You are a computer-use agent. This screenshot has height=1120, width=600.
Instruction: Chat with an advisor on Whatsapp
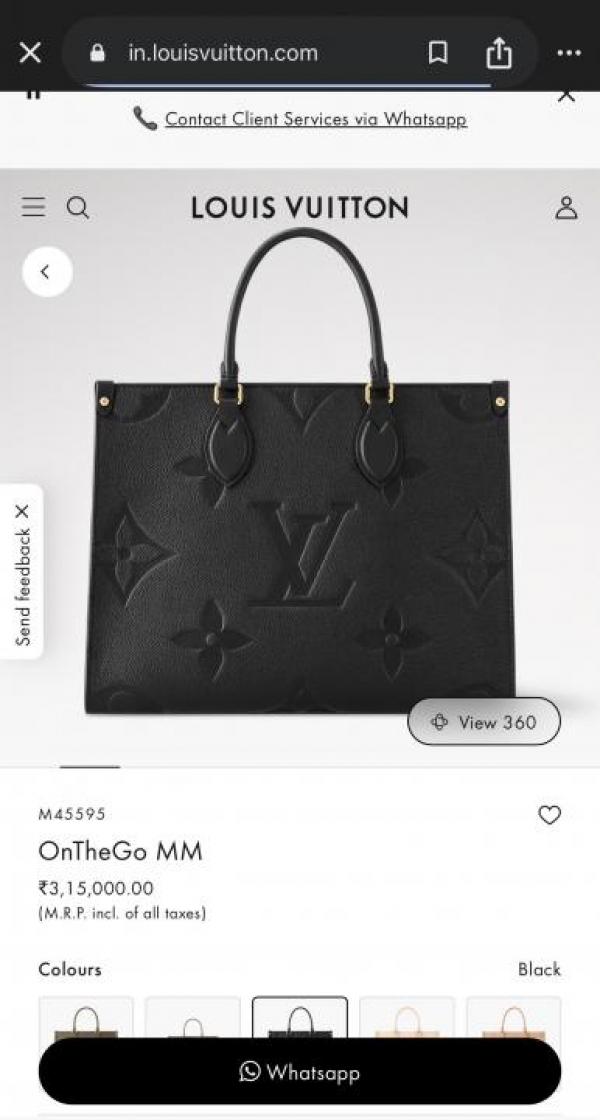[300, 1072]
